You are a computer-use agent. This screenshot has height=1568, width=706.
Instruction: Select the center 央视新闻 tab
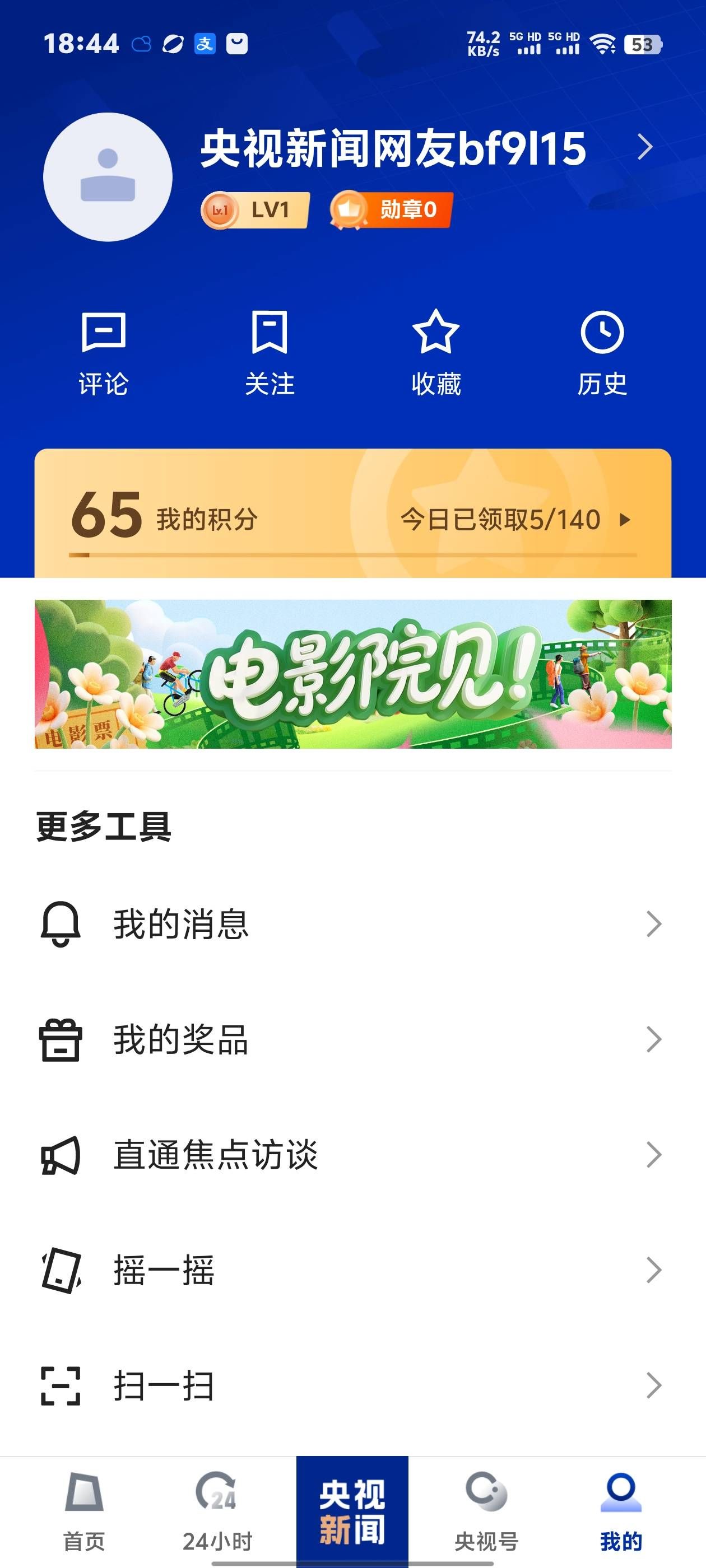[352, 1511]
